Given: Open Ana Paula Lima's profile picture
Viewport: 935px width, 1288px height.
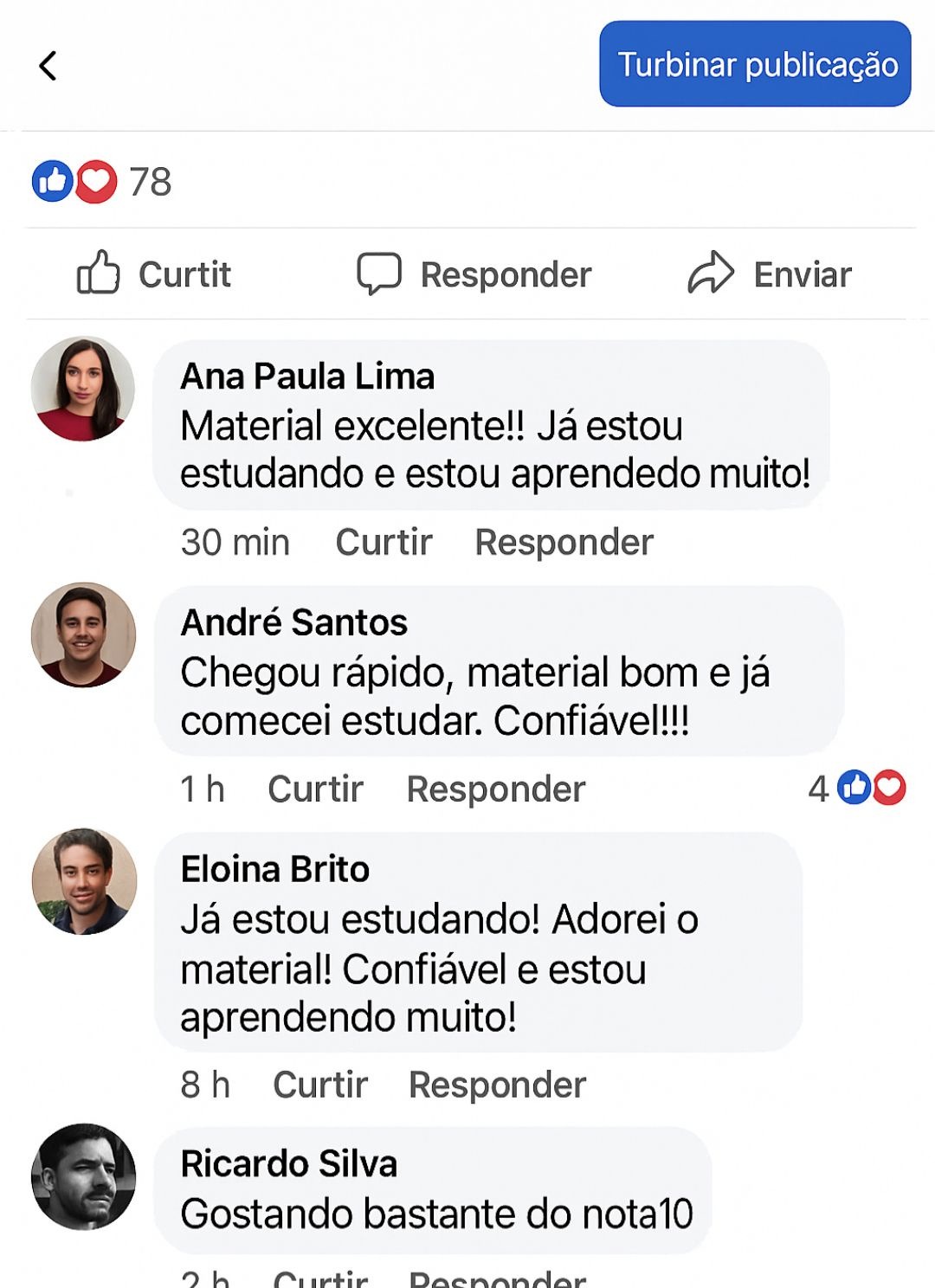Looking at the screenshot, I should (x=83, y=389).
